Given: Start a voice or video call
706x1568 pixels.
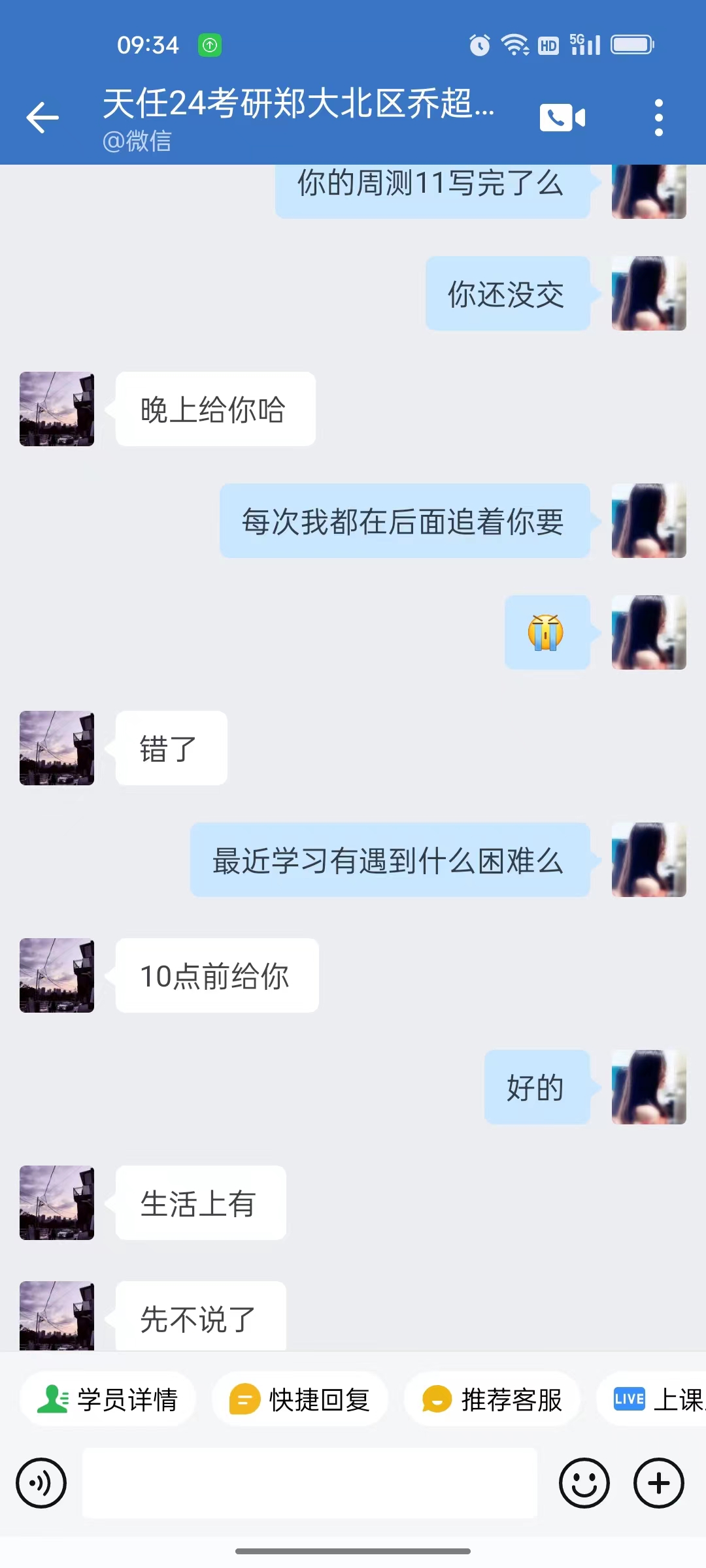Looking at the screenshot, I should (562, 118).
